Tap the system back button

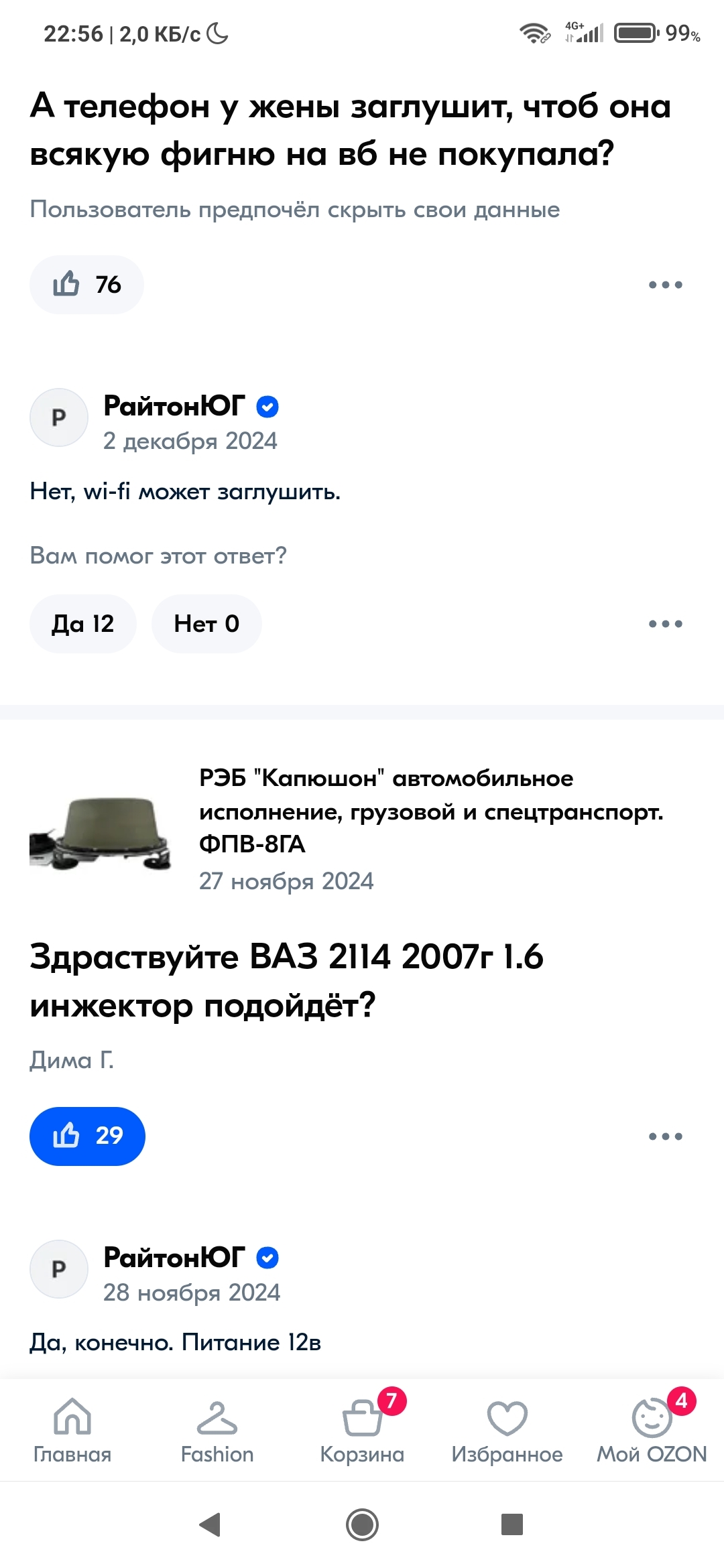coord(210,1524)
